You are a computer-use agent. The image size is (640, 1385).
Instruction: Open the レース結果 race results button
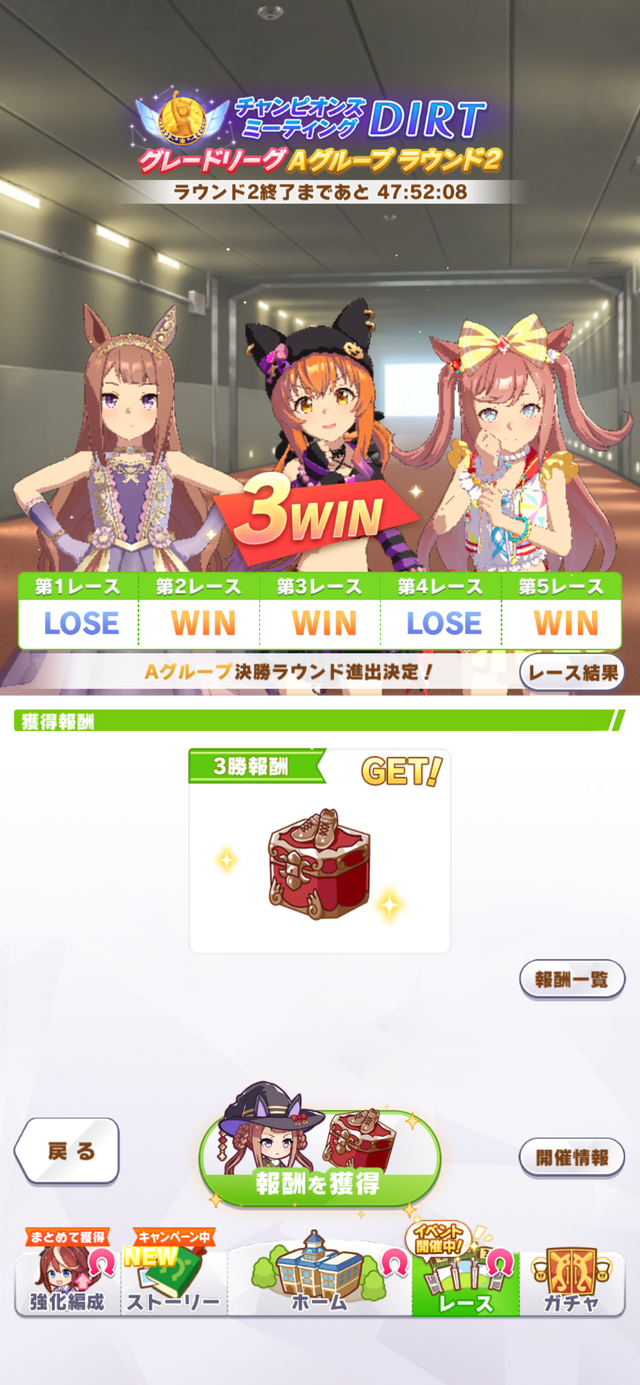click(x=572, y=672)
